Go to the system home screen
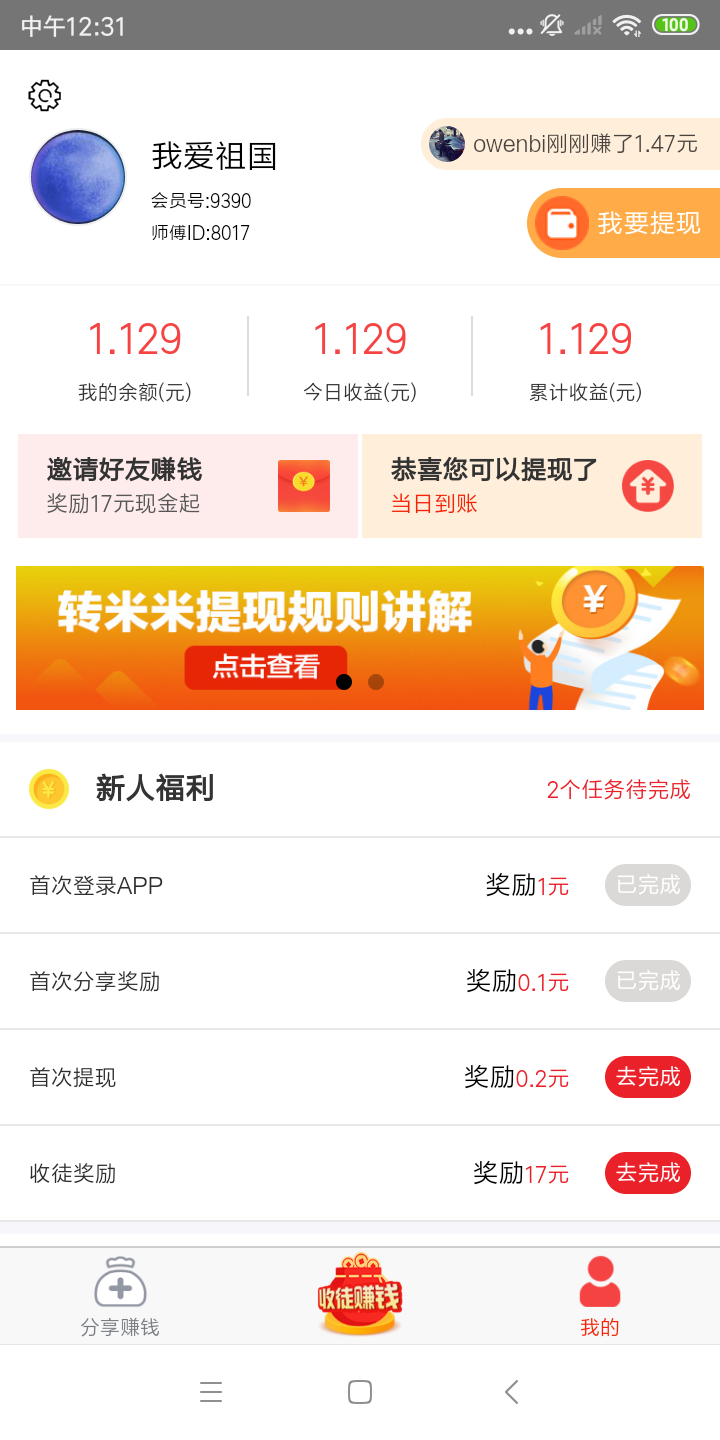The width and height of the screenshot is (720, 1440). (360, 1392)
